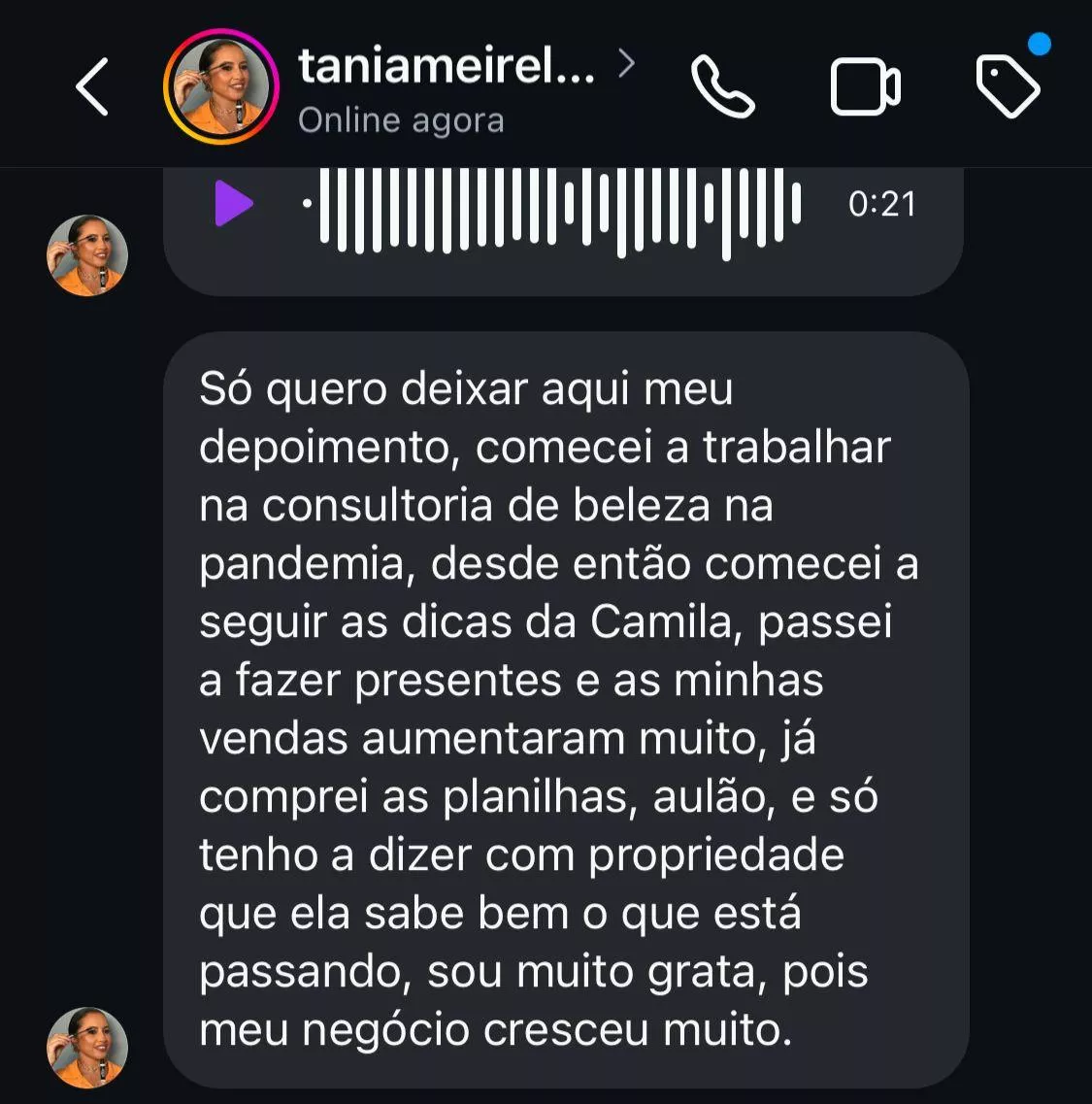1092x1104 pixels.
Task: Open the label tag options
Action: click(1007, 86)
